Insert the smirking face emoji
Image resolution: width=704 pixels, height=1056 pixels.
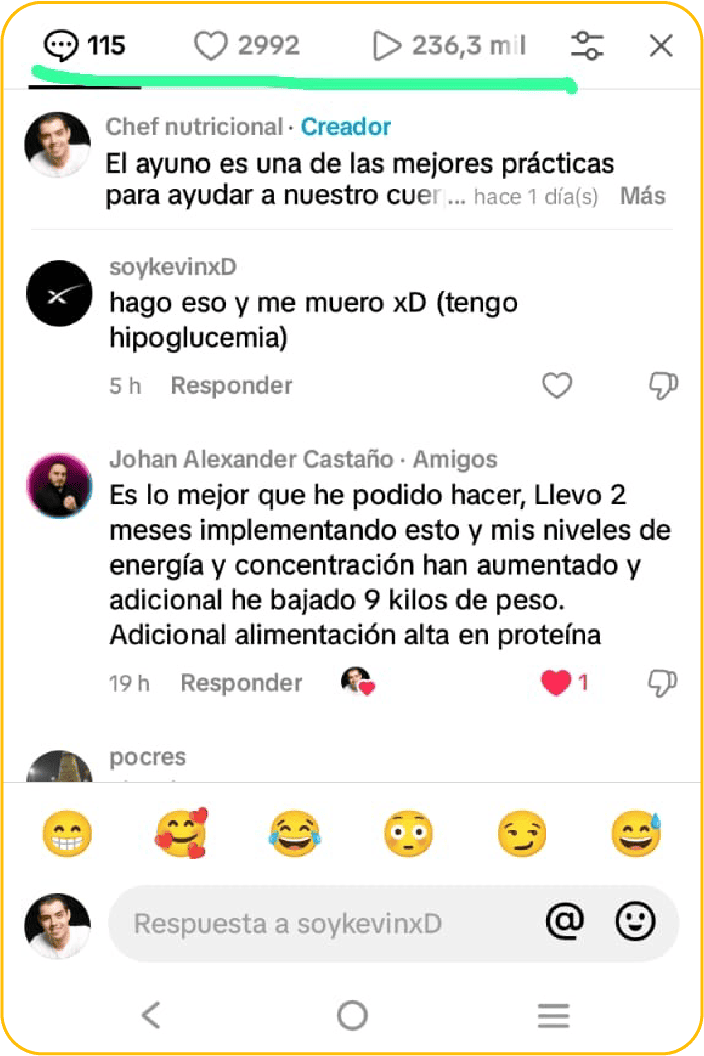[x=523, y=834]
